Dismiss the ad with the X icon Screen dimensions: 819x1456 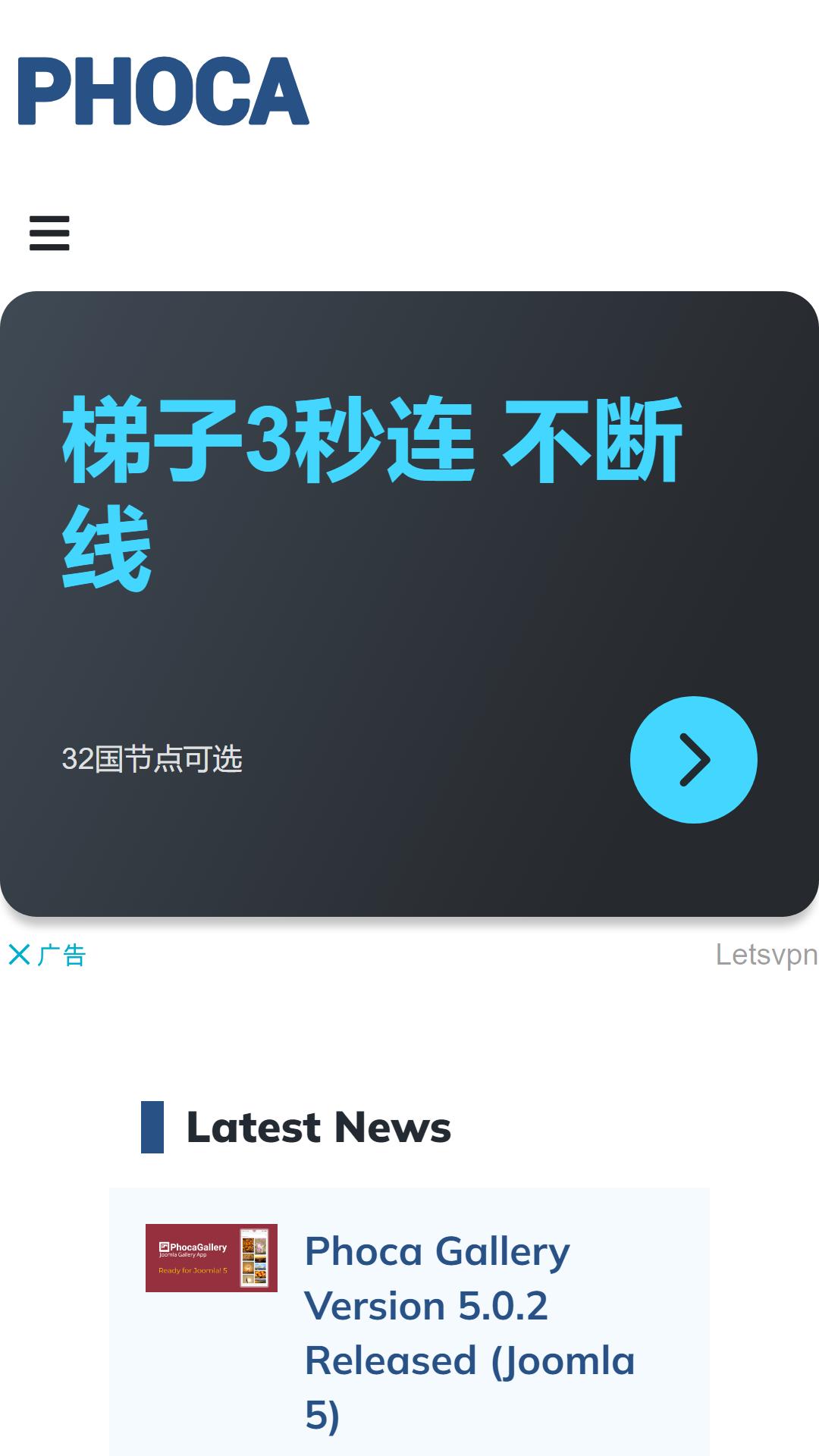coord(19,955)
